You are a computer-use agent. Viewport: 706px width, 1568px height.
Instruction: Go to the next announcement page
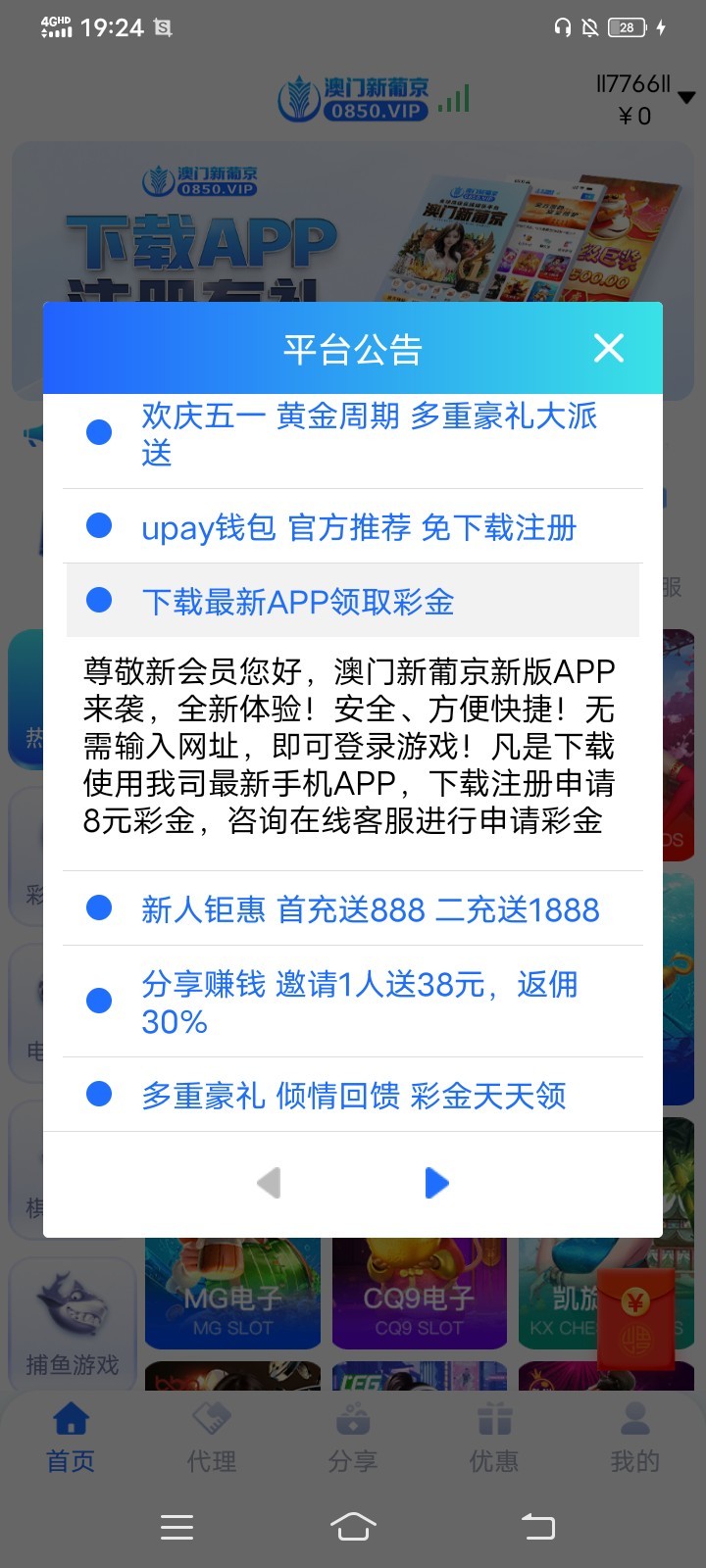(x=436, y=1183)
